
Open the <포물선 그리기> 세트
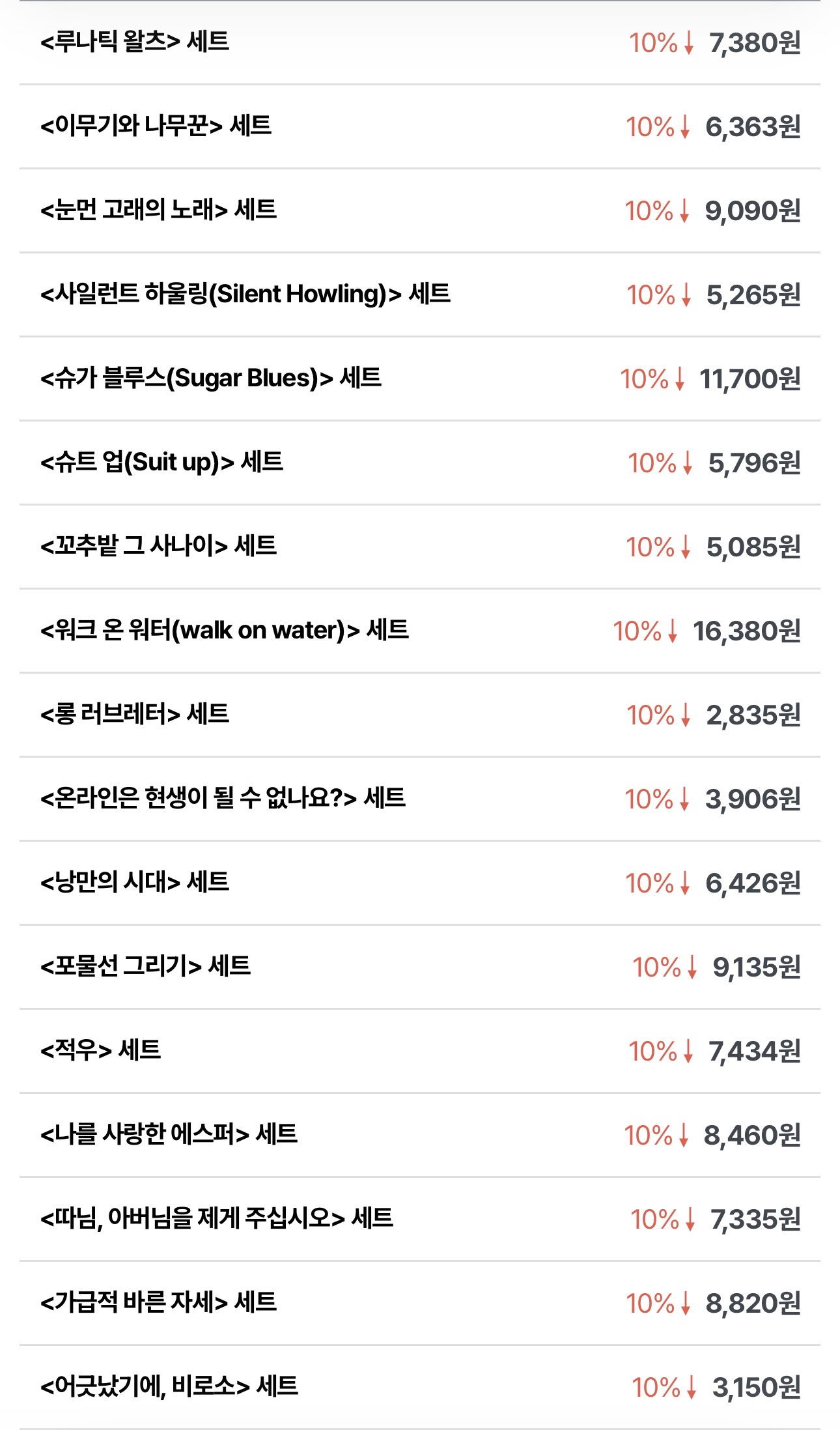(x=420, y=967)
